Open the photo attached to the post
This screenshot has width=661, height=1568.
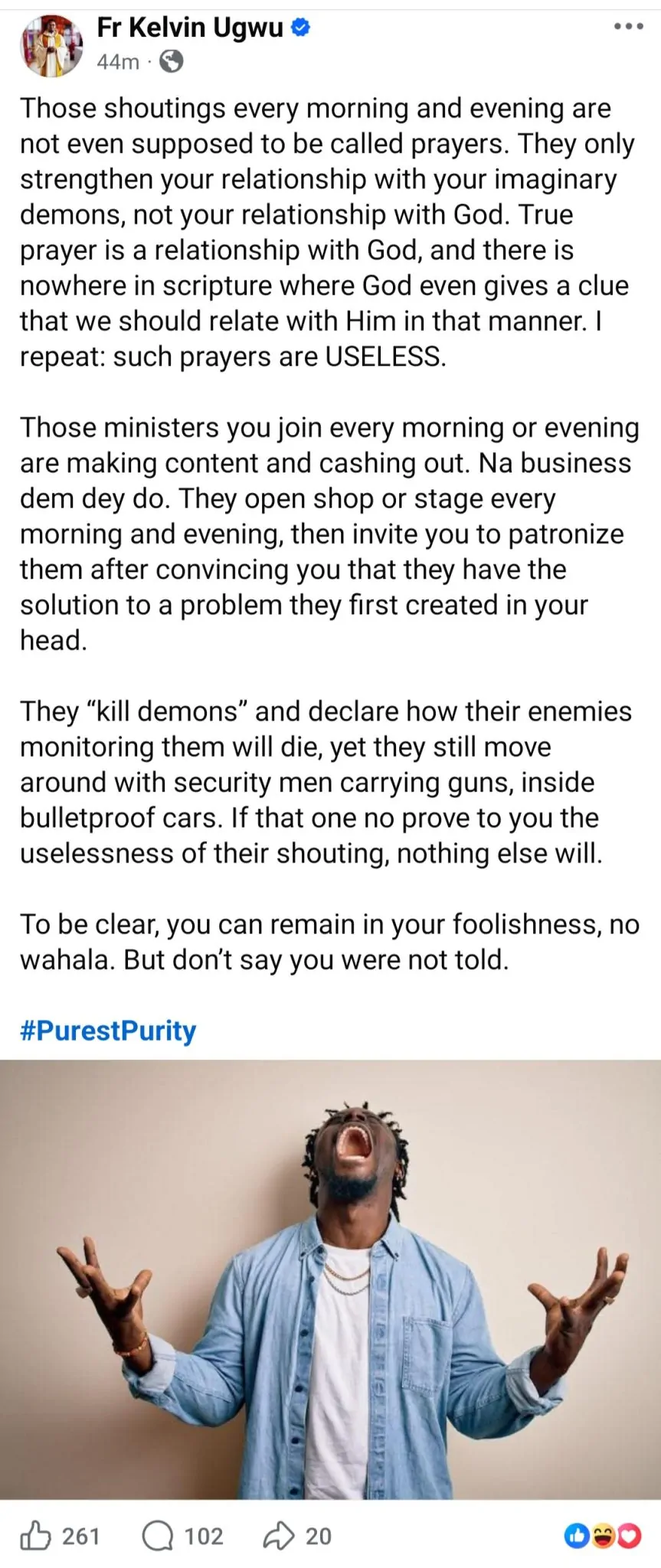coord(330,1279)
